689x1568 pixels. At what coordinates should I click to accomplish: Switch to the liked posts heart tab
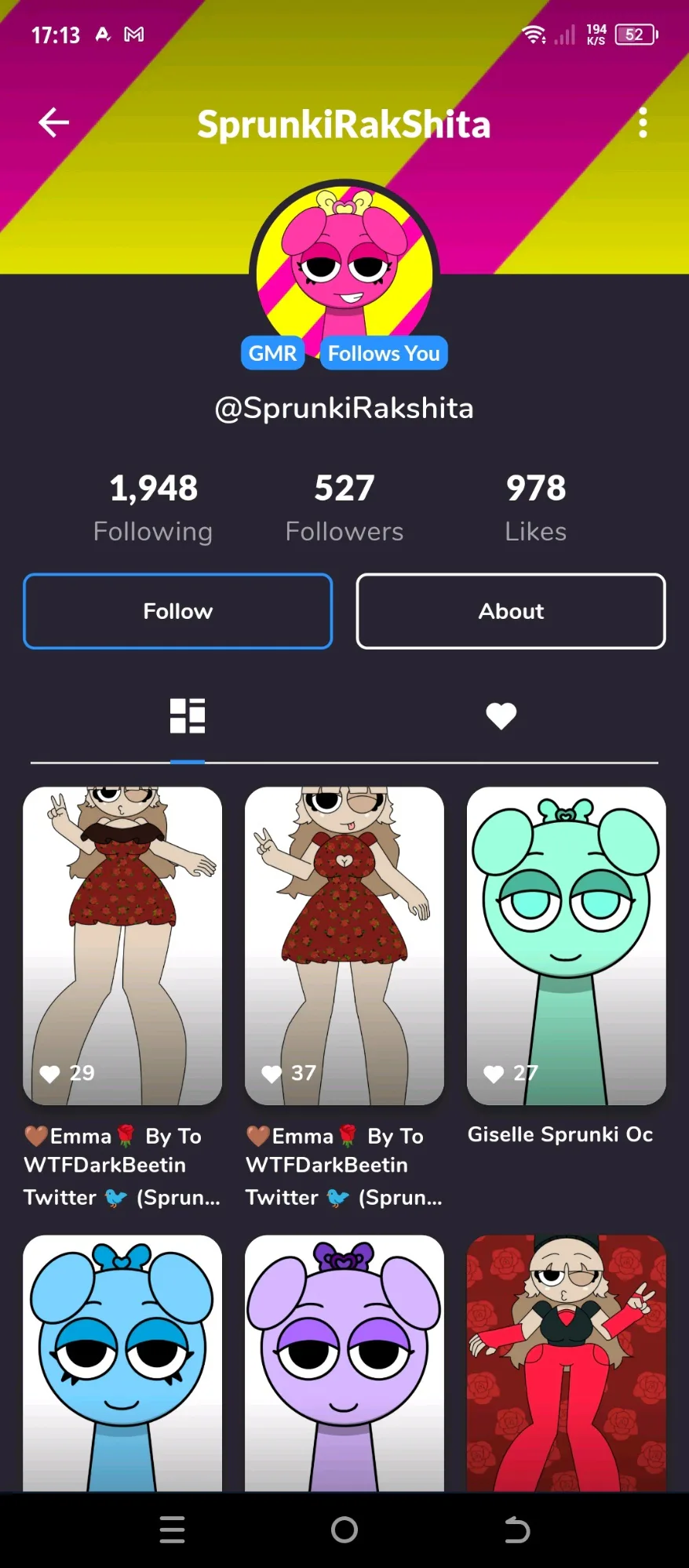(x=501, y=715)
